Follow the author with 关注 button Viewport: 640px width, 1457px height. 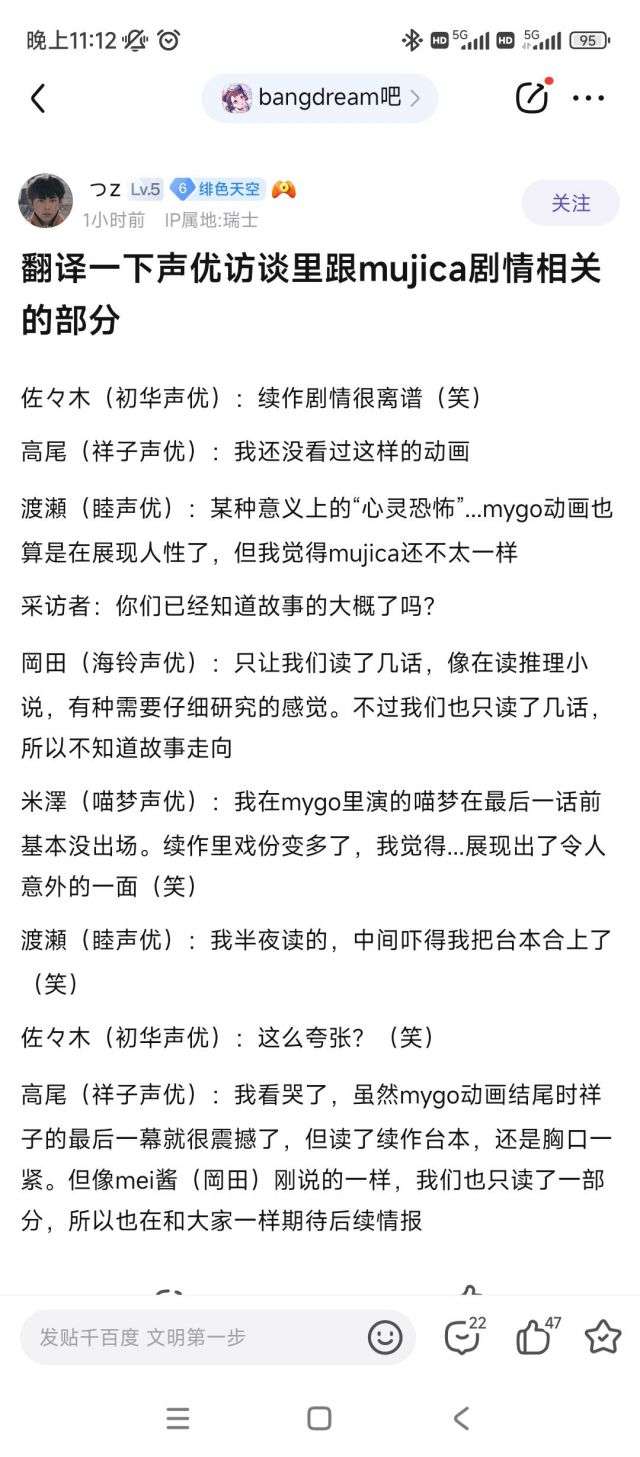click(571, 203)
